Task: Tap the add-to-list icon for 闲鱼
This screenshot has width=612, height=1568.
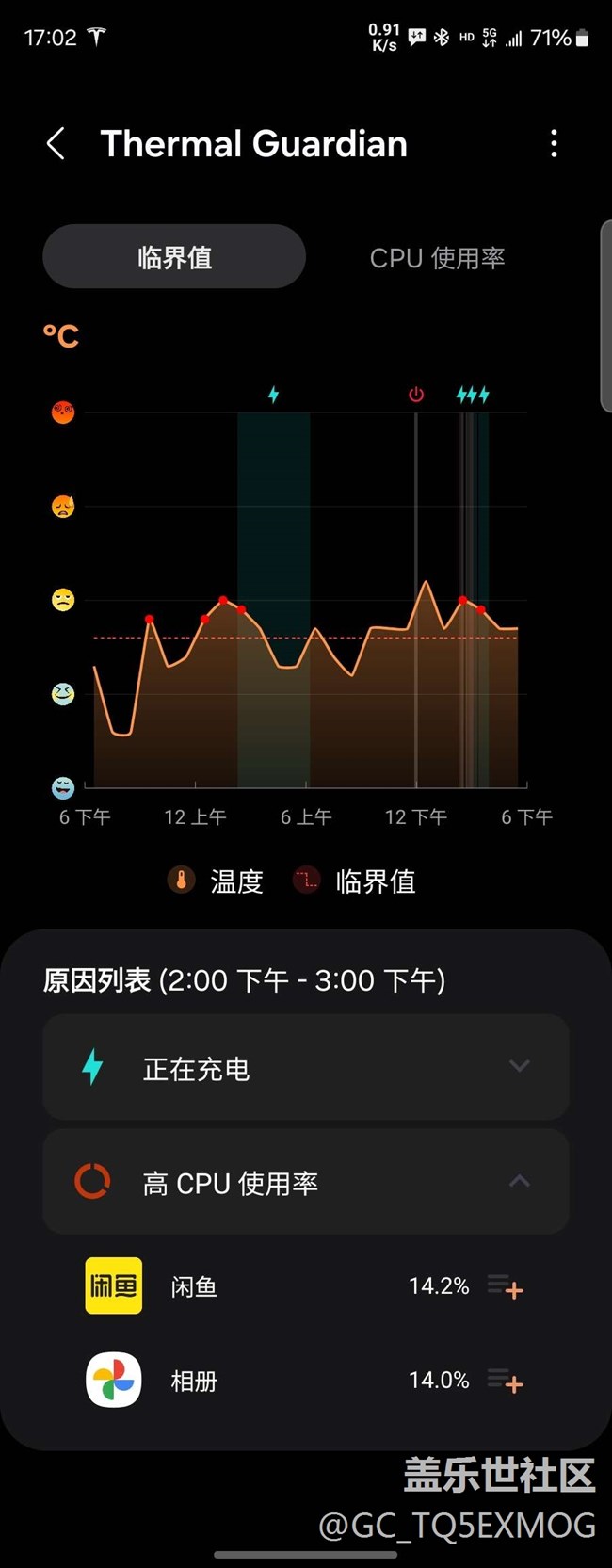Action: click(505, 1286)
